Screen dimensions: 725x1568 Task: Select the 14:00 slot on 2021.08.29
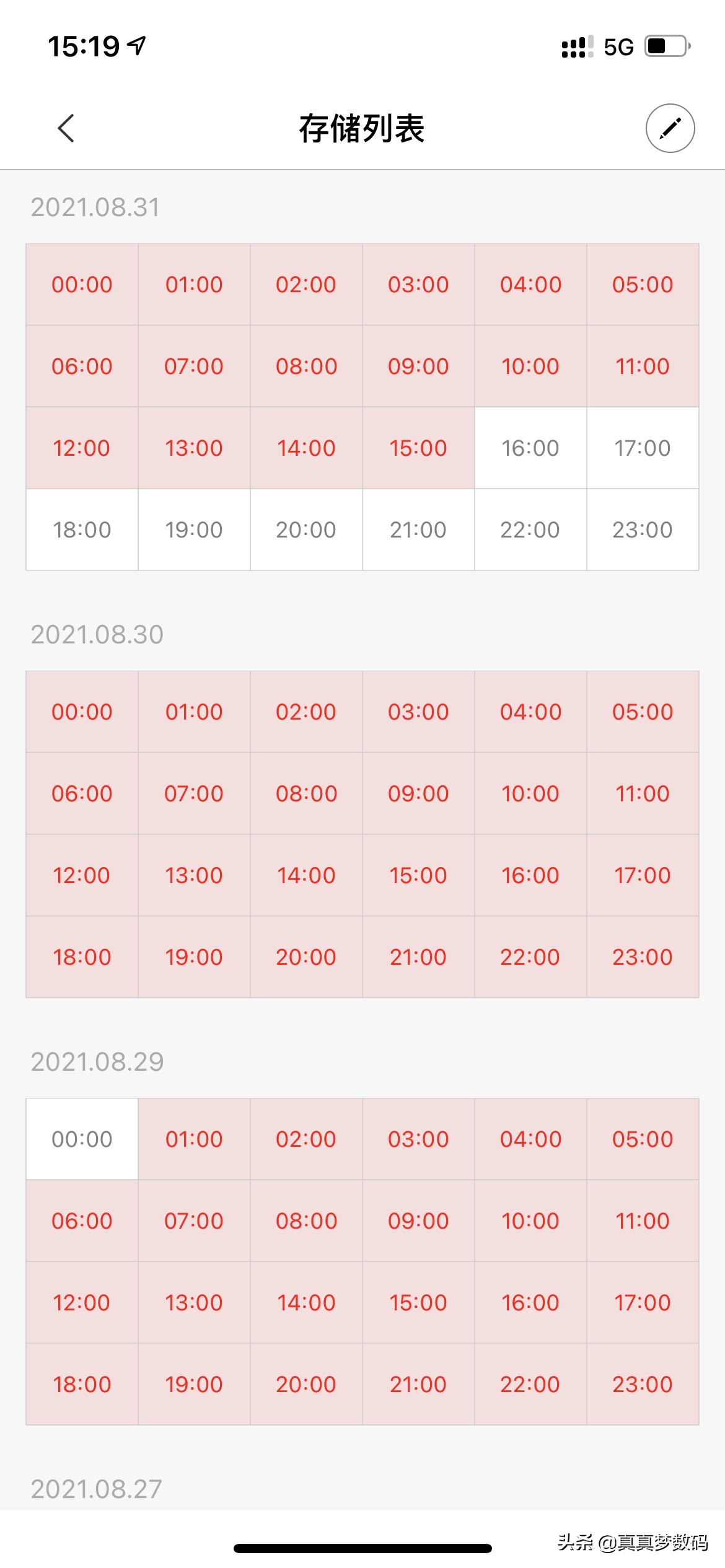tap(306, 1303)
